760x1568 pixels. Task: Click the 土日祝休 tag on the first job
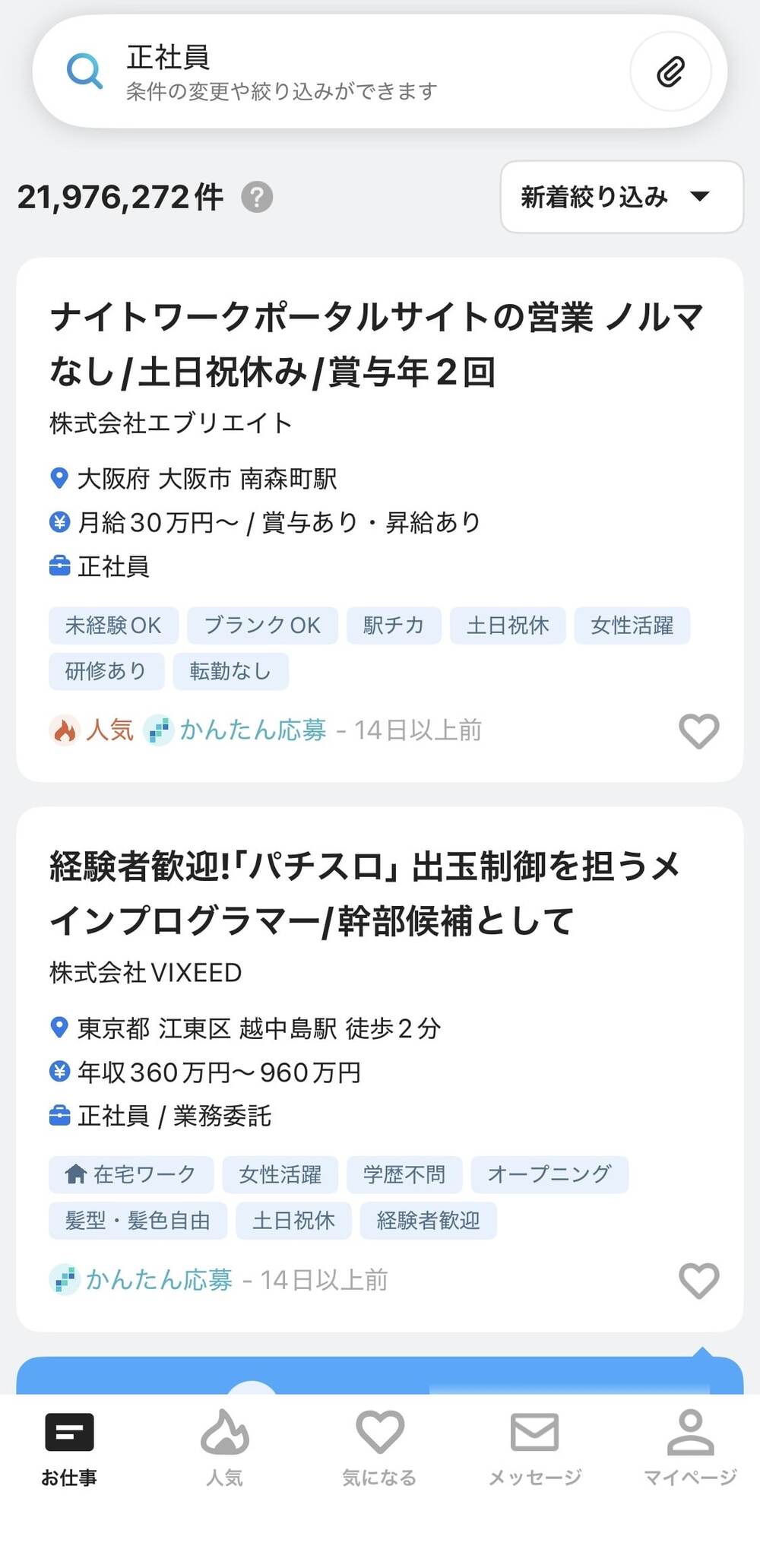point(507,625)
